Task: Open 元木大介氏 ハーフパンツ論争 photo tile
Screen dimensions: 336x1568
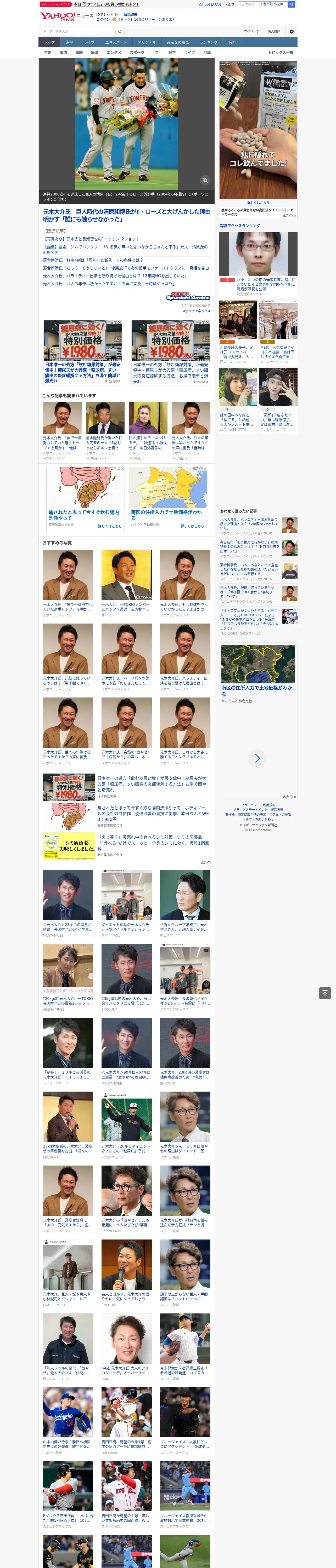Action: pos(127,658)
